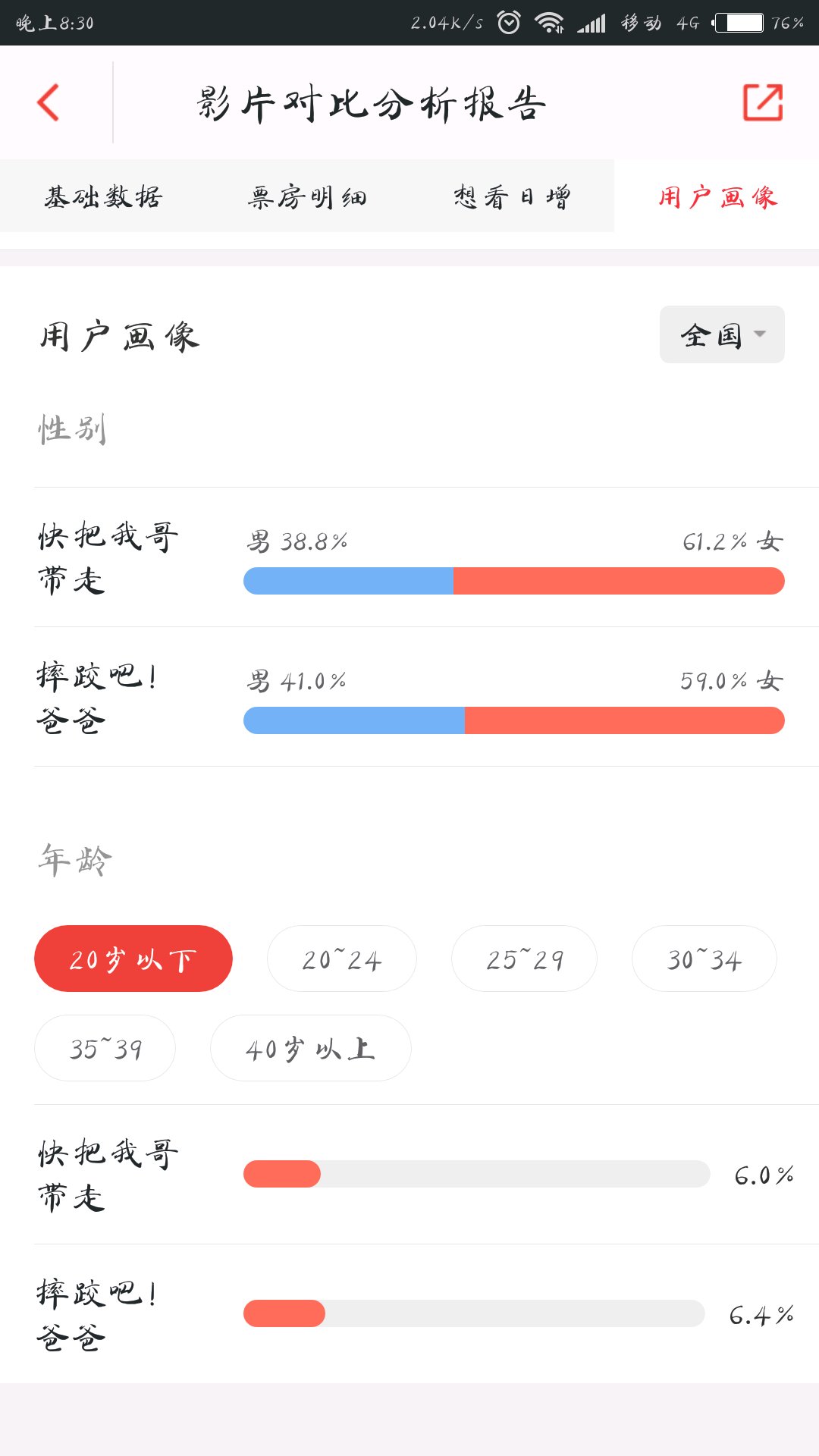Filter by the 30~34 age group
This screenshot has height=1456, width=819.
(x=704, y=959)
